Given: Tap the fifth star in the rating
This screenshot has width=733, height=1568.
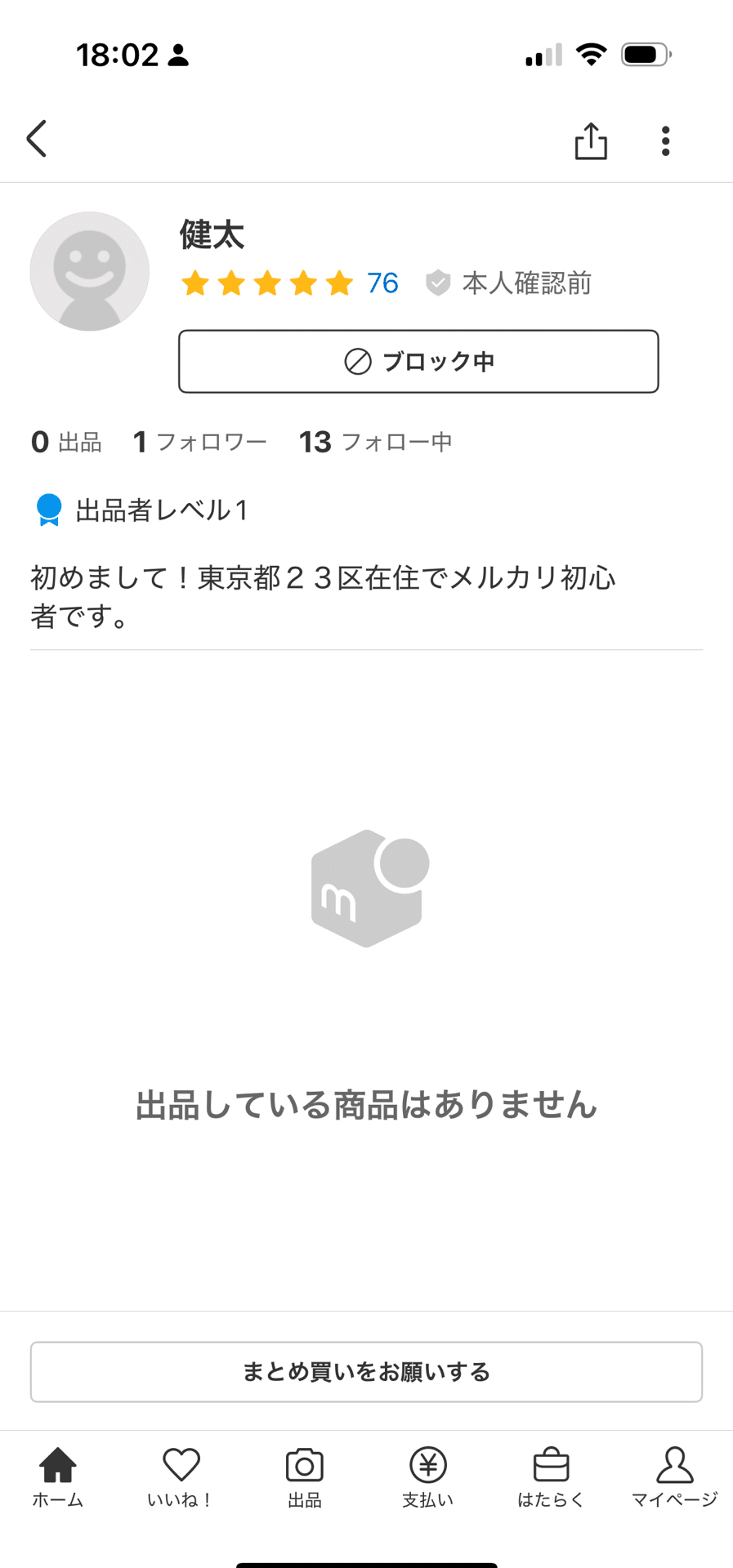Looking at the screenshot, I should 337,283.
